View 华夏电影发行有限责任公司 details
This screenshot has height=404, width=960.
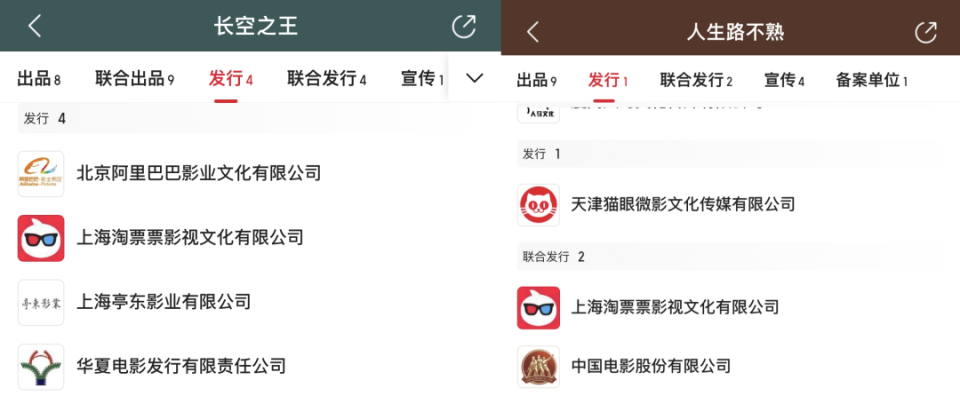click(x=181, y=366)
